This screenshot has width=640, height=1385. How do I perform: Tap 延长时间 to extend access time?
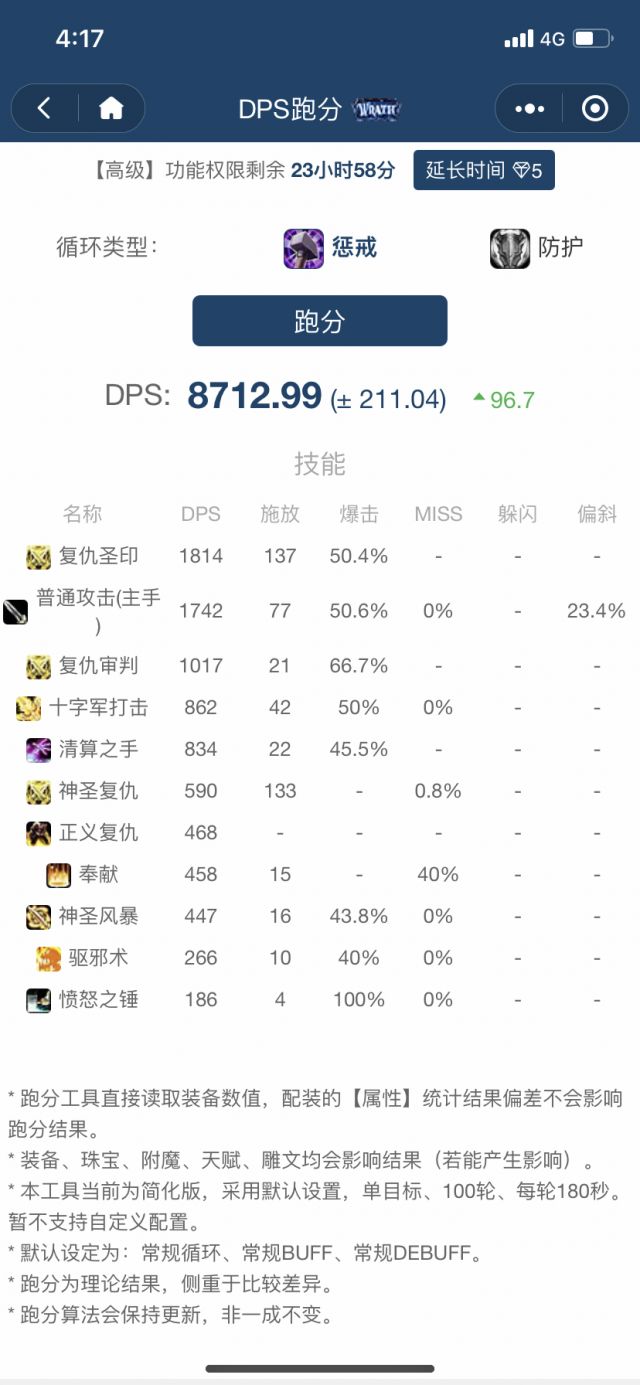pyautogui.click(x=484, y=170)
